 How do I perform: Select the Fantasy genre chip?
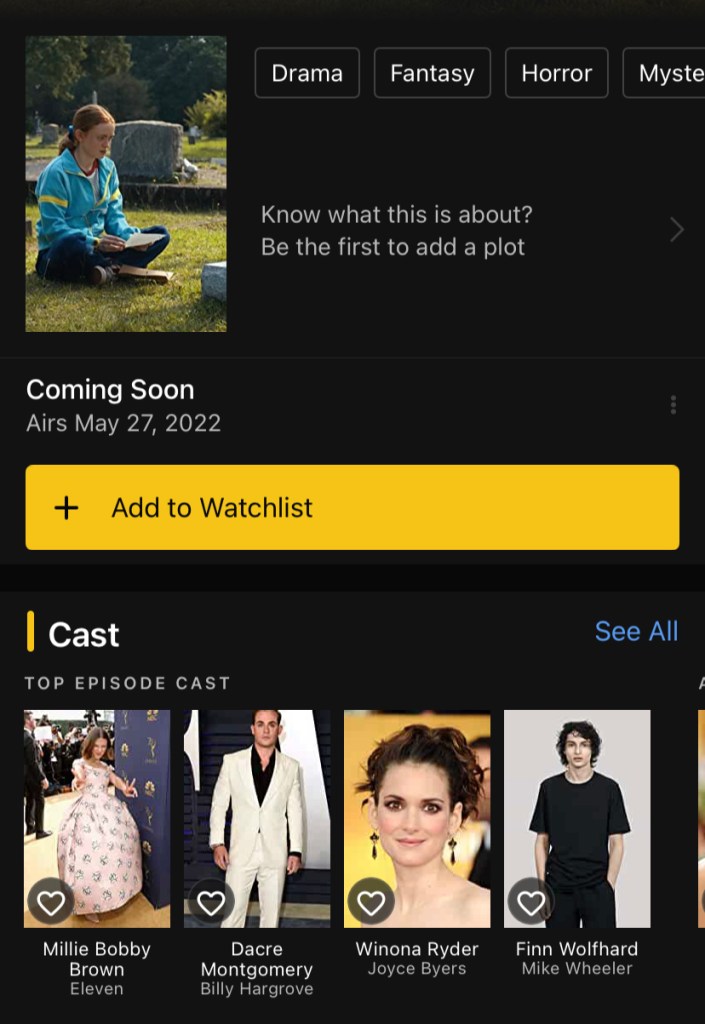point(432,73)
